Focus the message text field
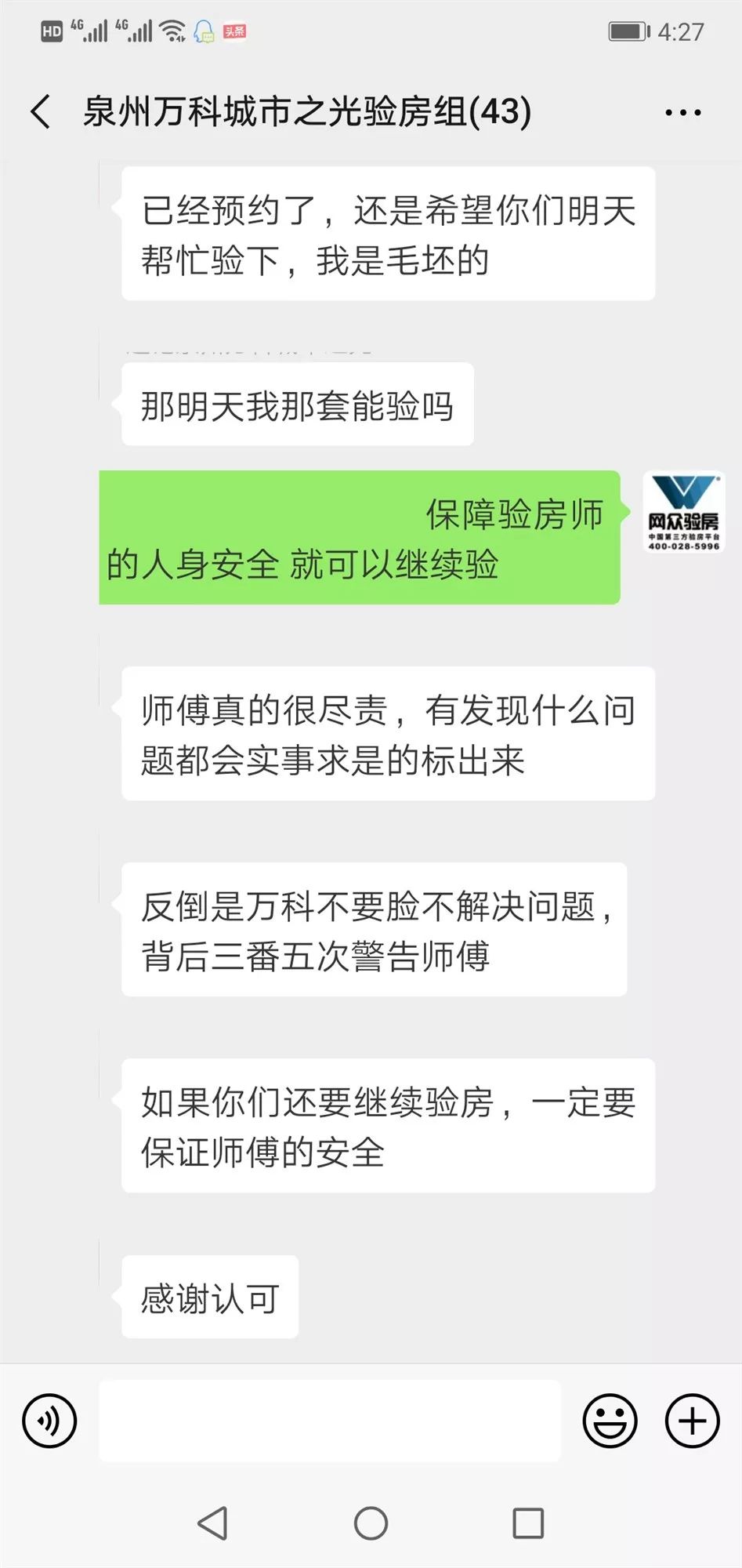Image resolution: width=742 pixels, height=1568 pixels. (x=329, y=1420)
